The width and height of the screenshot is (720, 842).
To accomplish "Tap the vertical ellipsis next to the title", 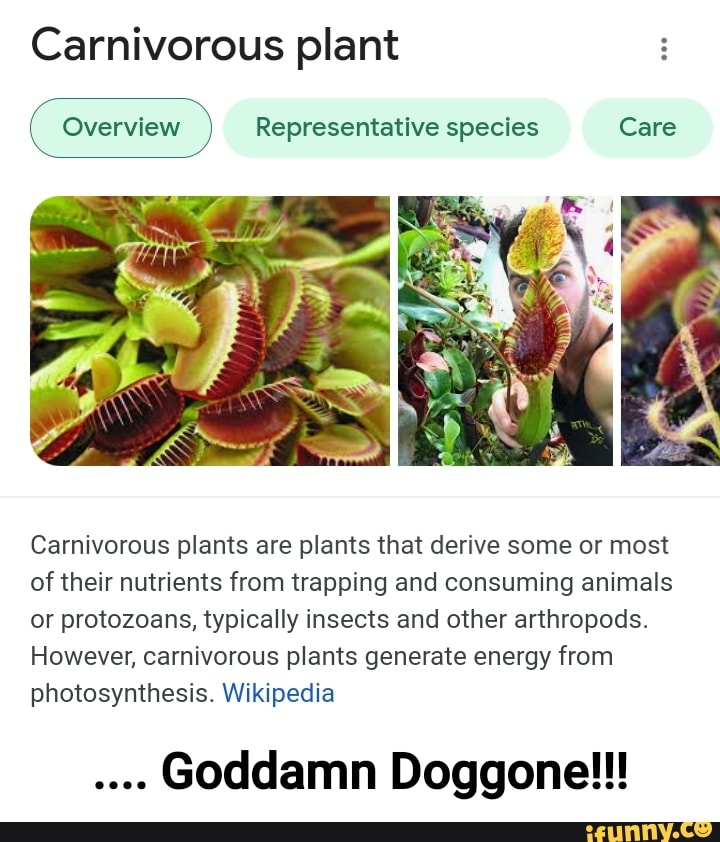I will (x=664, y=50).
